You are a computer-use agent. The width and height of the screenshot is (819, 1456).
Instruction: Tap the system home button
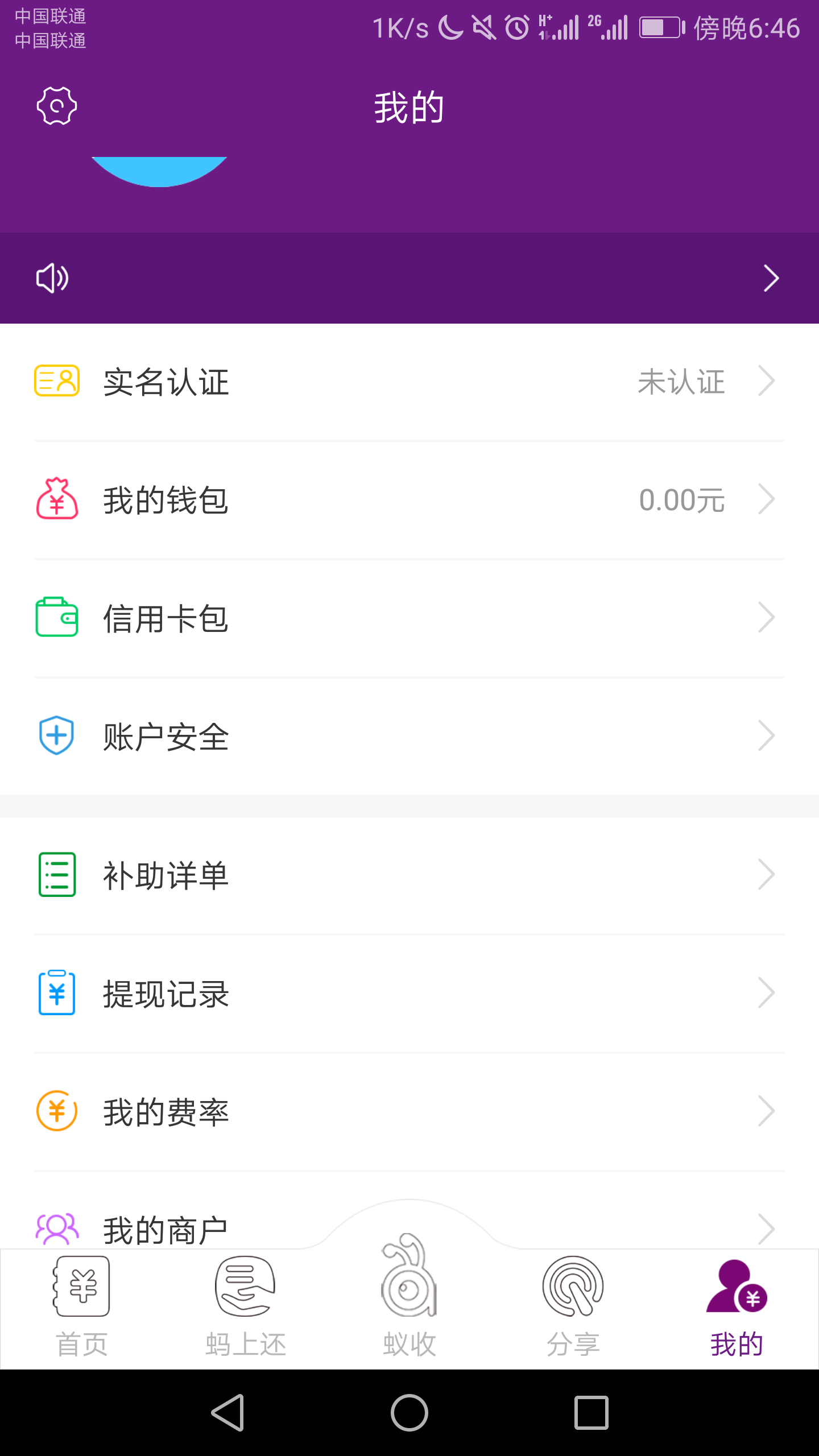[x=409, y=1412]
